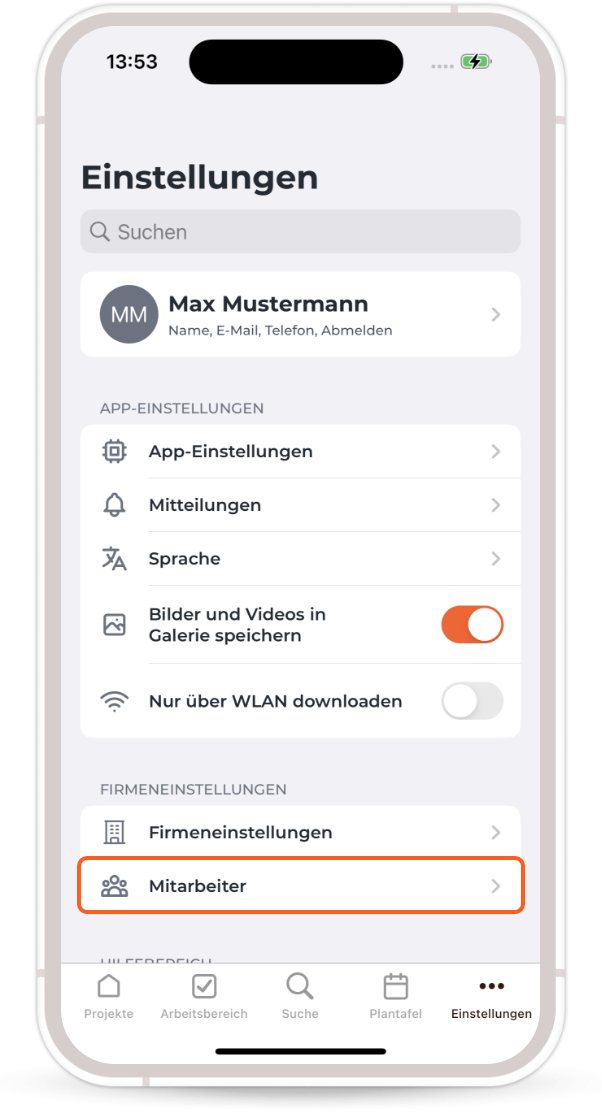The image size is (602, 1113).
Task: Open Max Mustermann profile row
Action: pyautogui.click(x=300, y=314)
